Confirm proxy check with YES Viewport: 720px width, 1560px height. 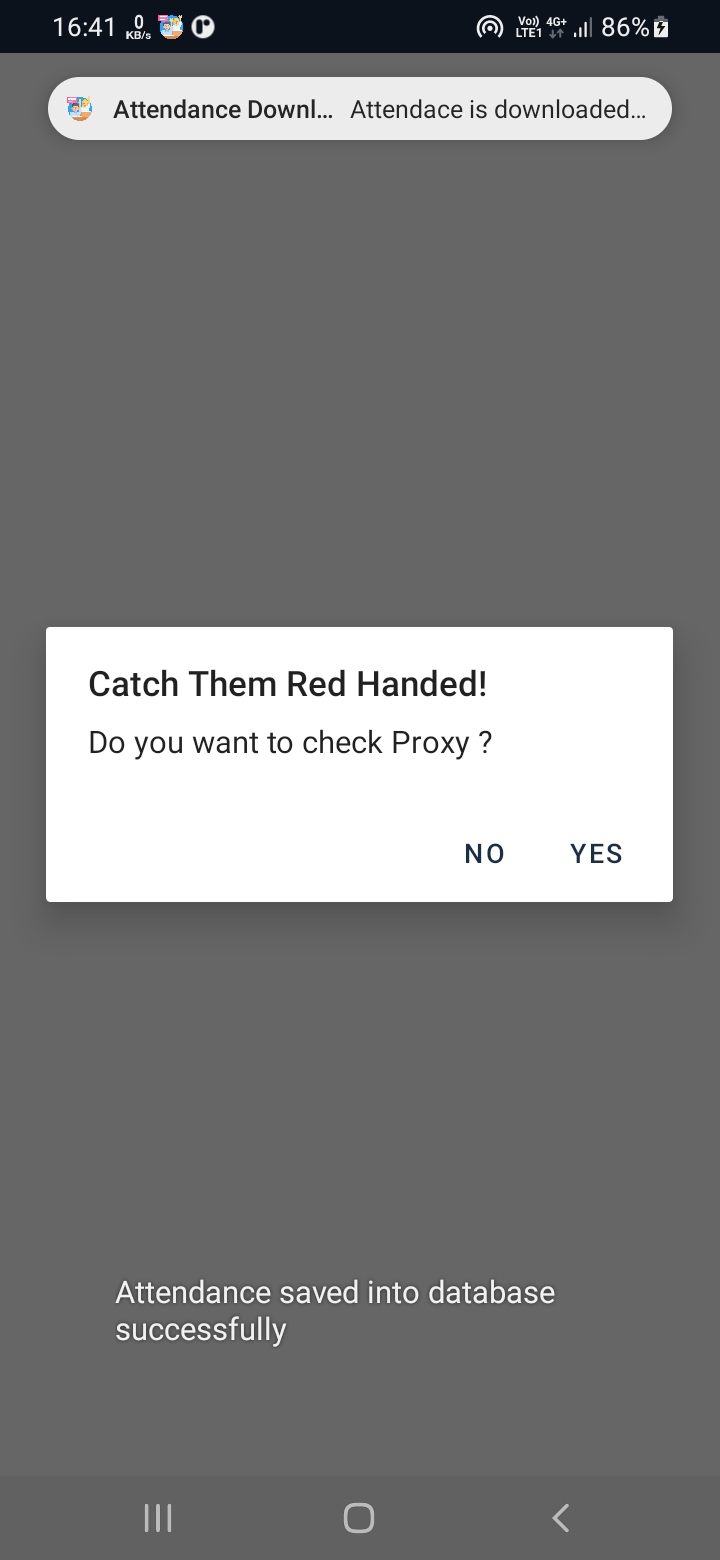point(596,853)
